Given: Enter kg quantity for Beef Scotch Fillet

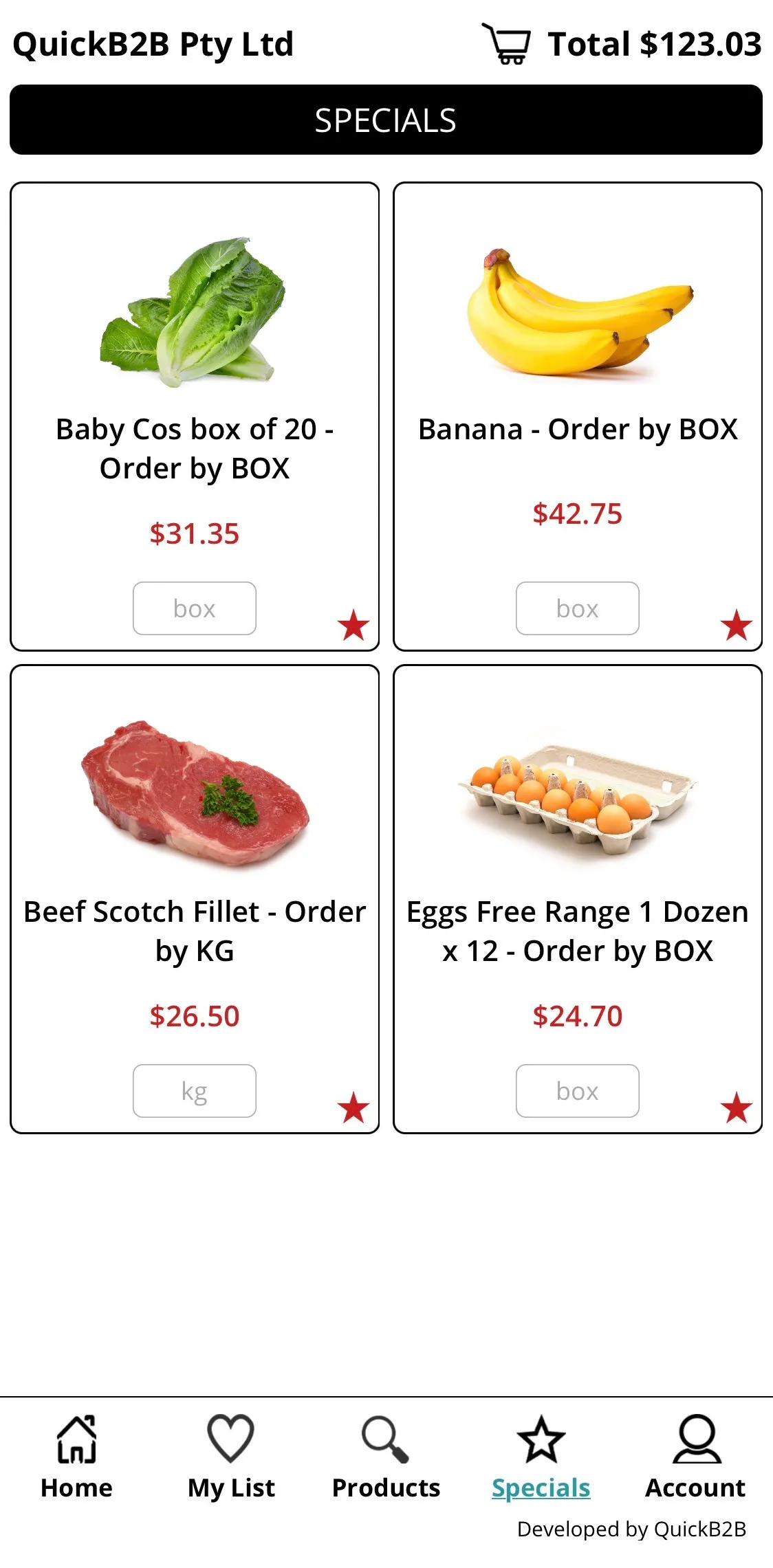Looking at the screenshot, I should point(195,1091).
